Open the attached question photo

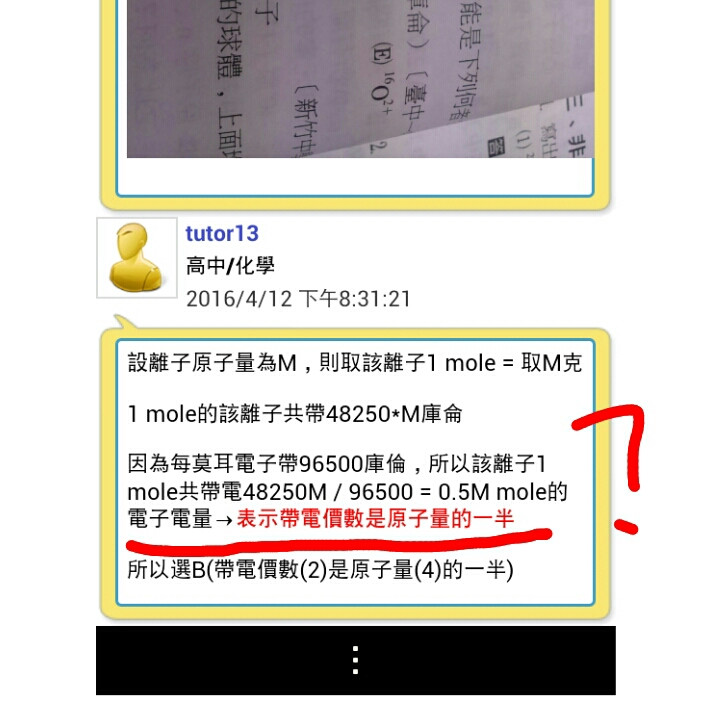click(360, 80)
